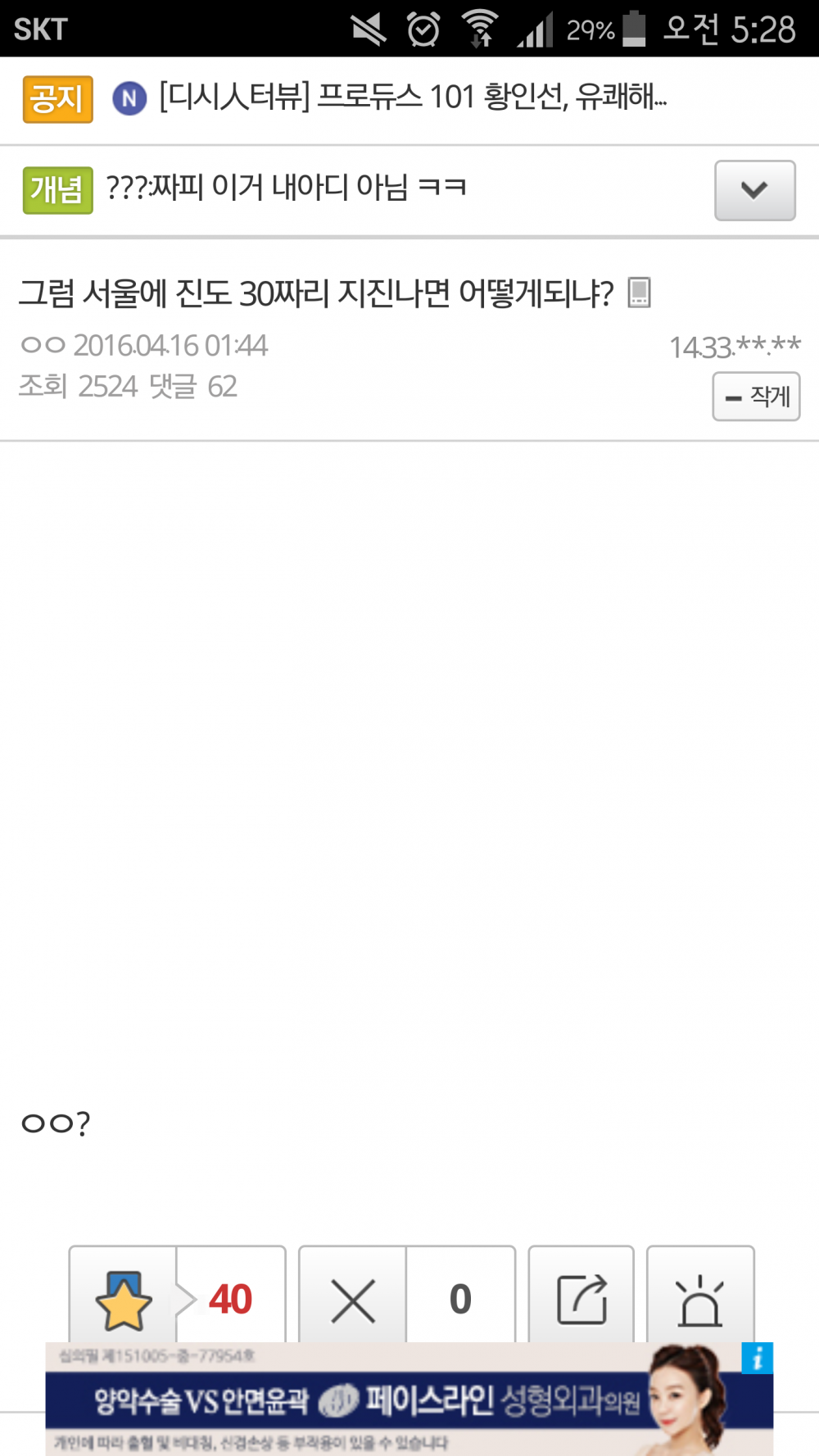The height and width of the screenshot is (1456, 819).
Task: Click 작게 to shrink the post view
Action: [x=755, y=397]
